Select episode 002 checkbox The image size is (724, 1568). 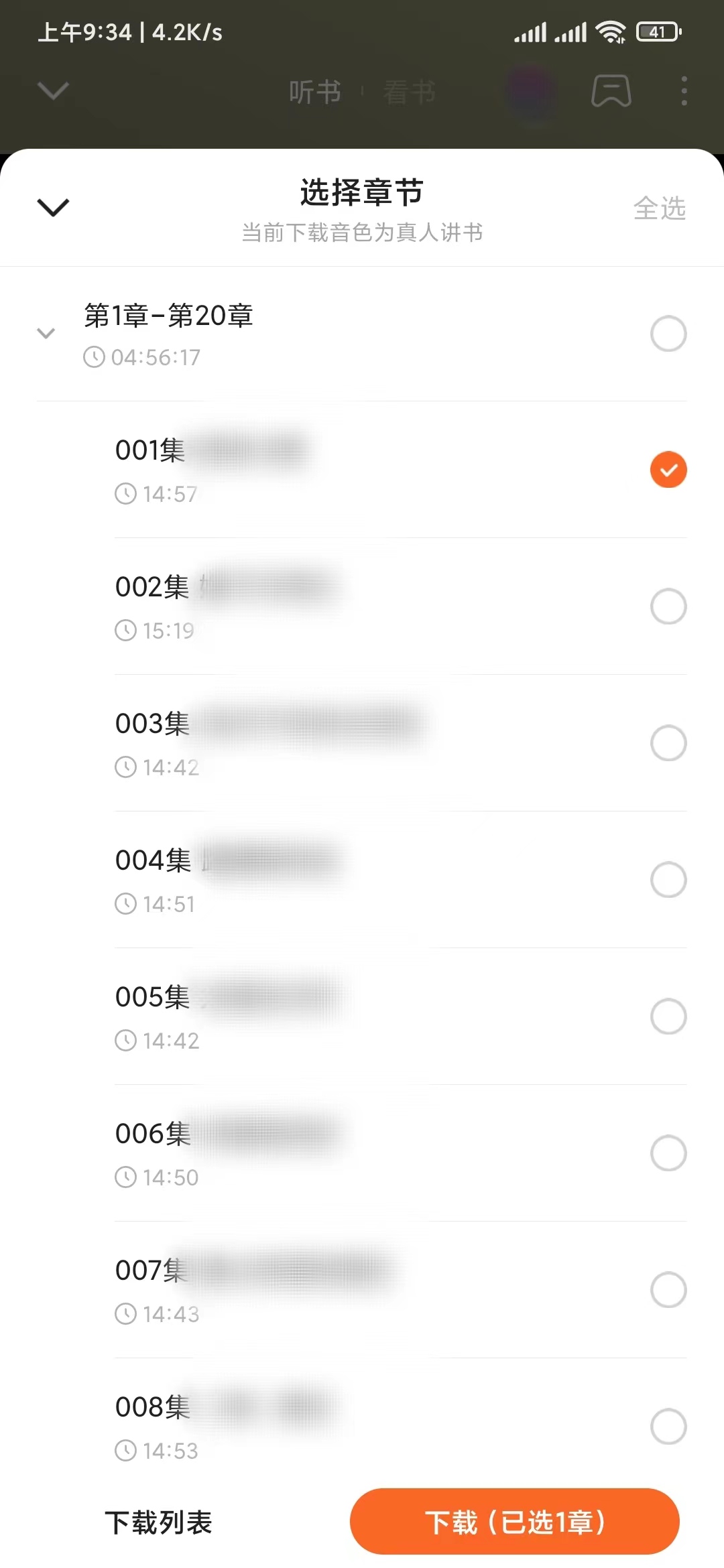pyautogui.click(x=668, y=606)
